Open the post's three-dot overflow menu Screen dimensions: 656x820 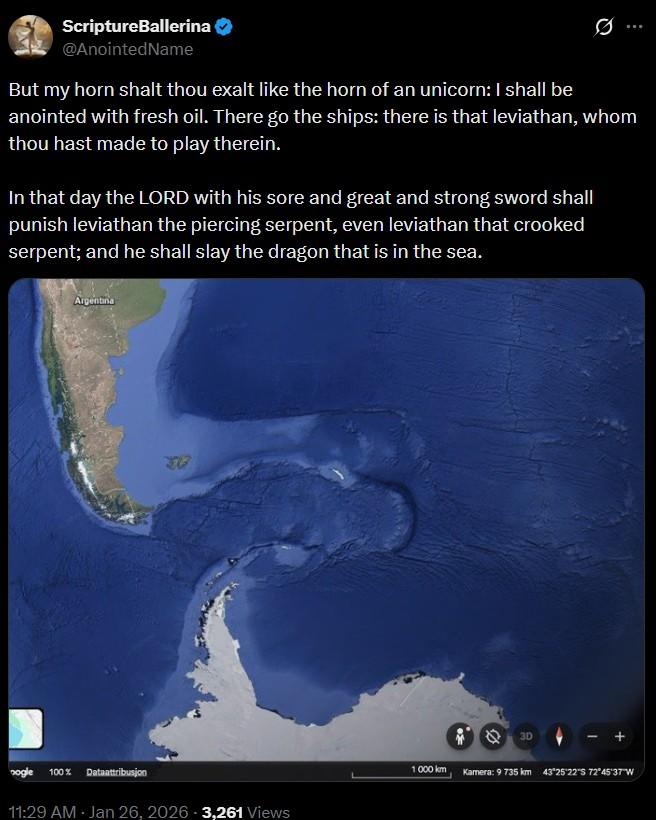[x=634, y=27]
